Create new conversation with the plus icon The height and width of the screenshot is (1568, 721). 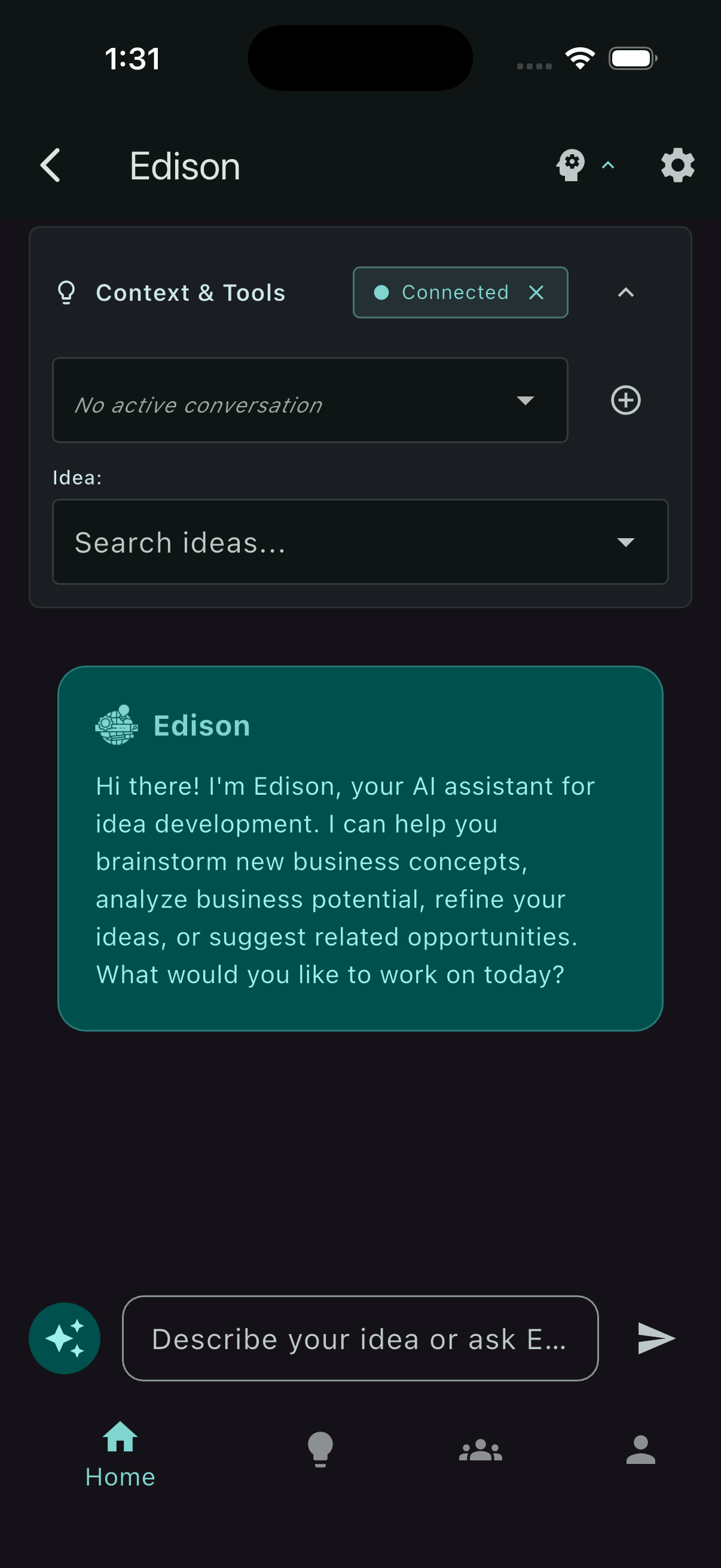pyautogui.click(x=626, y=401)
